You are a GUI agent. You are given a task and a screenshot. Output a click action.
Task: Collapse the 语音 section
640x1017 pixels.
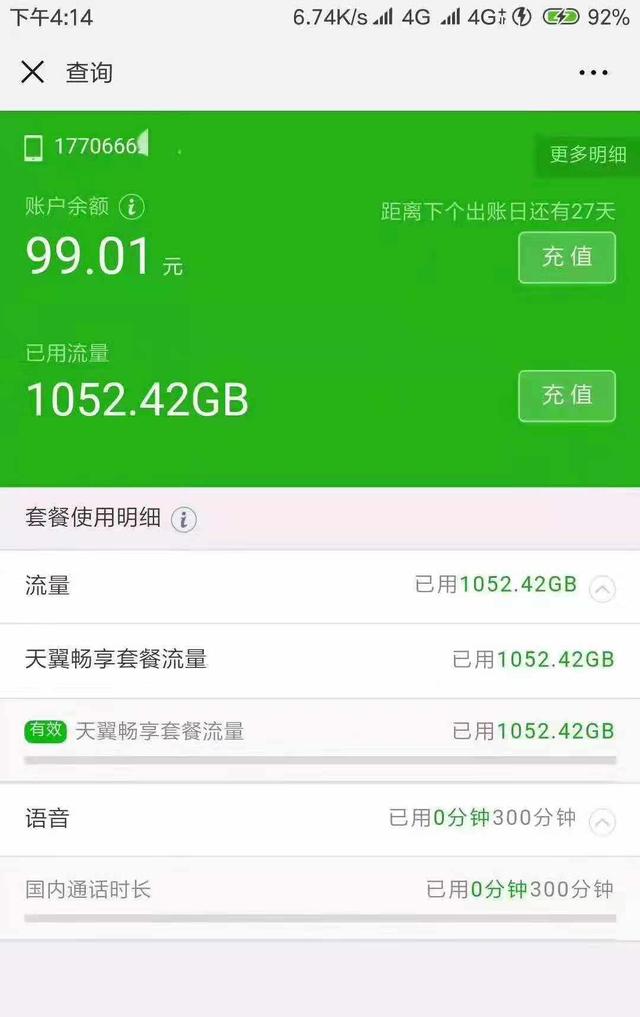602,822
